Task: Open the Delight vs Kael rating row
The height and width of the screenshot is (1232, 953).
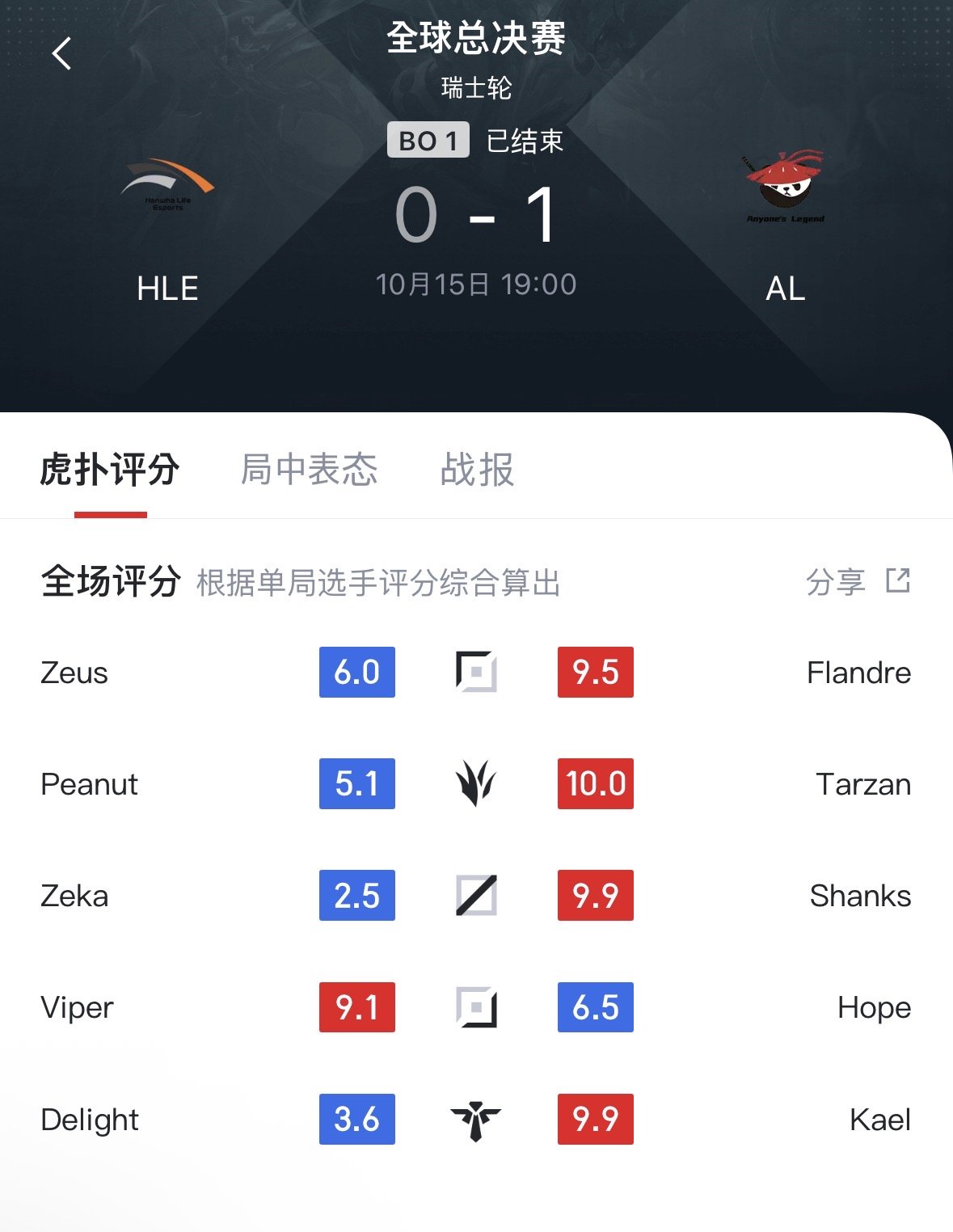Action: tap(476, 1119)
